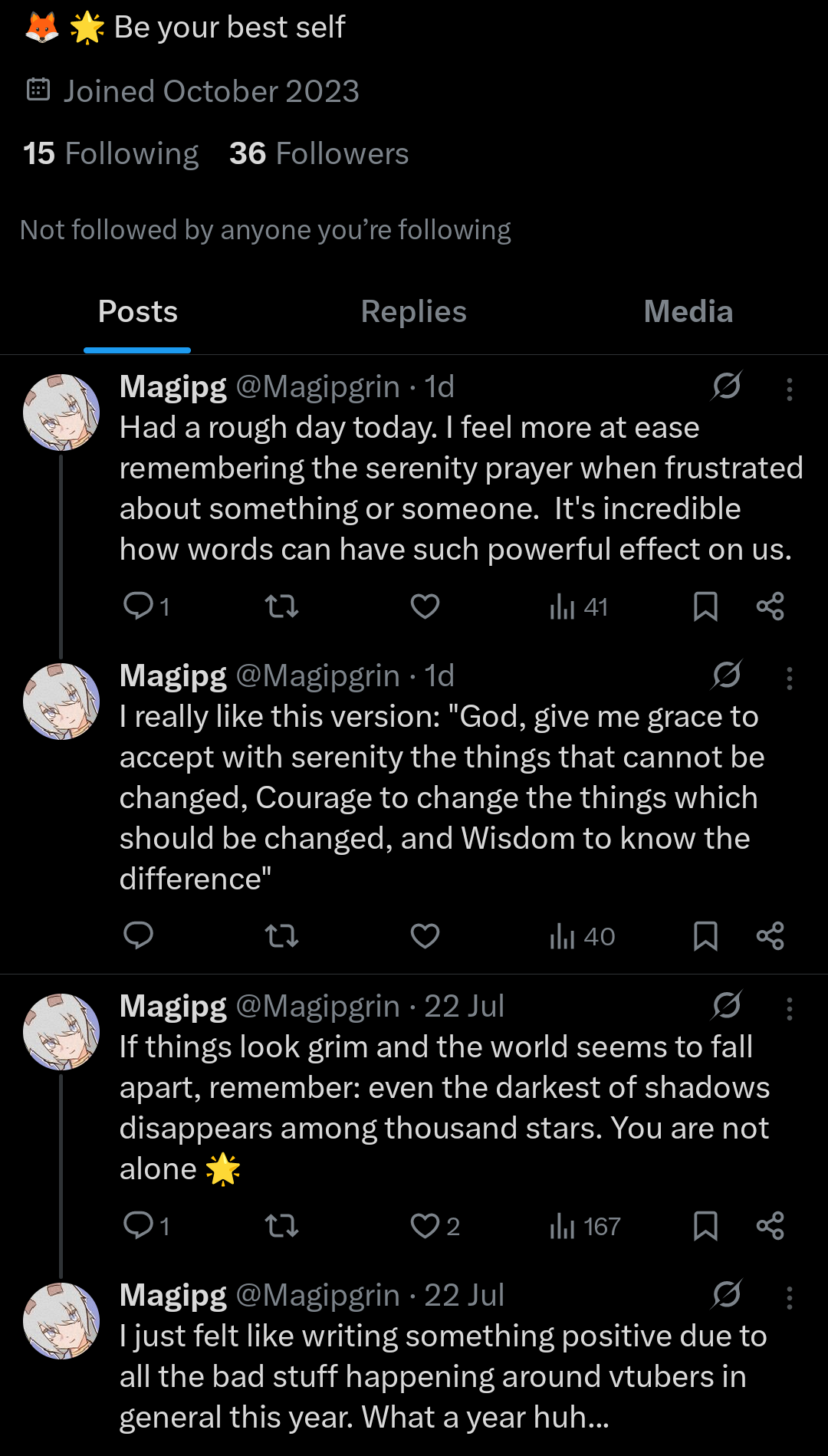
Task: Tap the Grok icon on the 22 Jul grim post
Action: pos(726,1005)
